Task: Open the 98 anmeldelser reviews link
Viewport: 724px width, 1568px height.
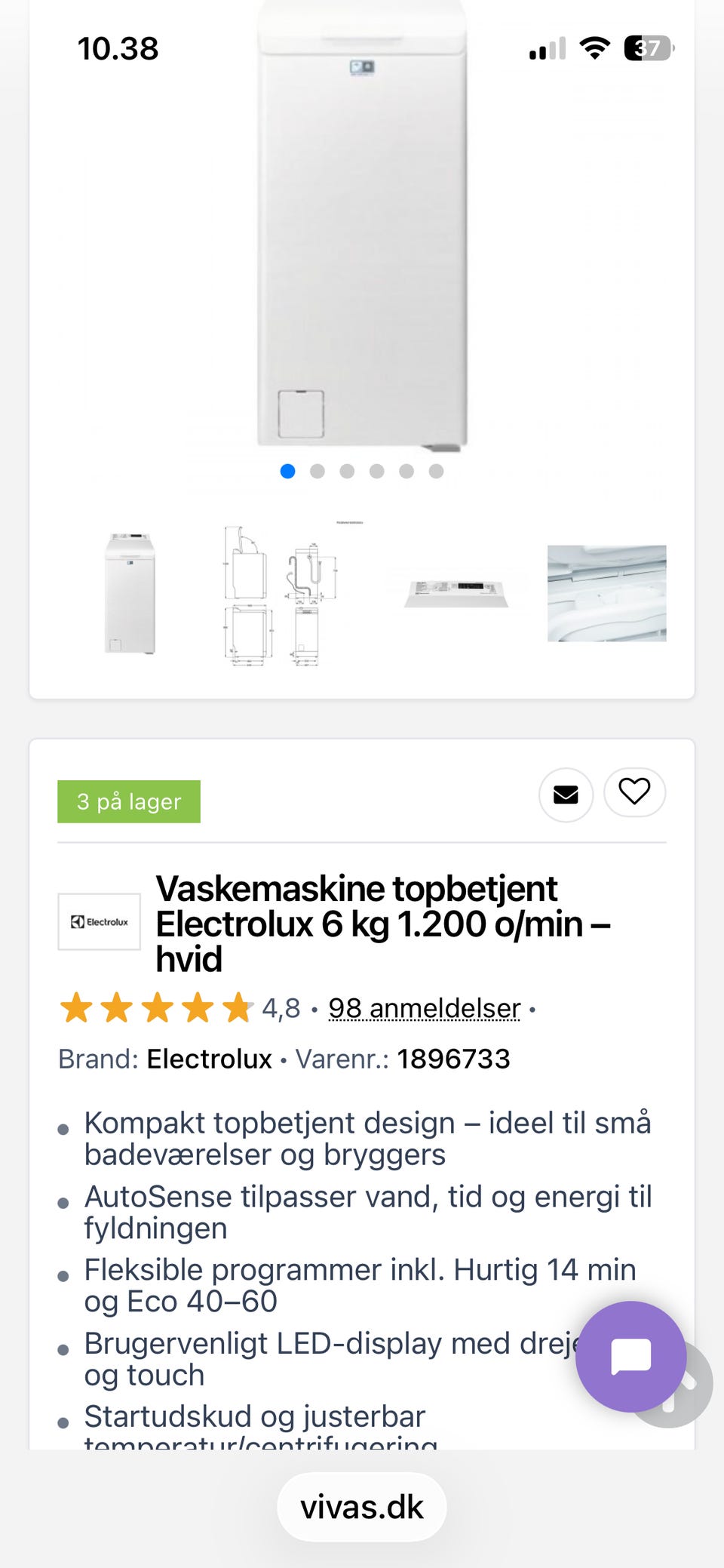Action: tap(423, 1008)
